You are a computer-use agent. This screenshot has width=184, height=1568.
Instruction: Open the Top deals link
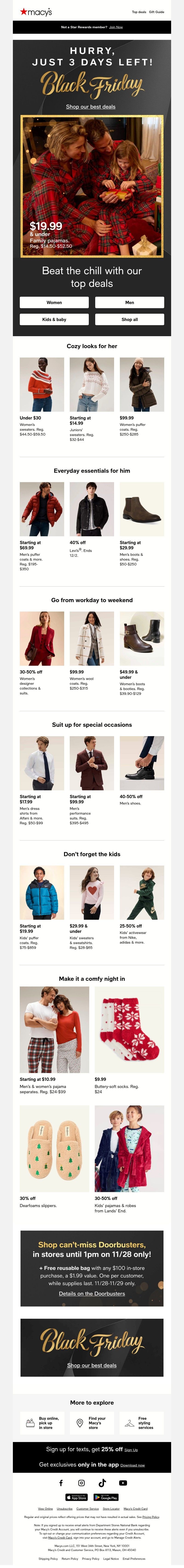point(139,11)
